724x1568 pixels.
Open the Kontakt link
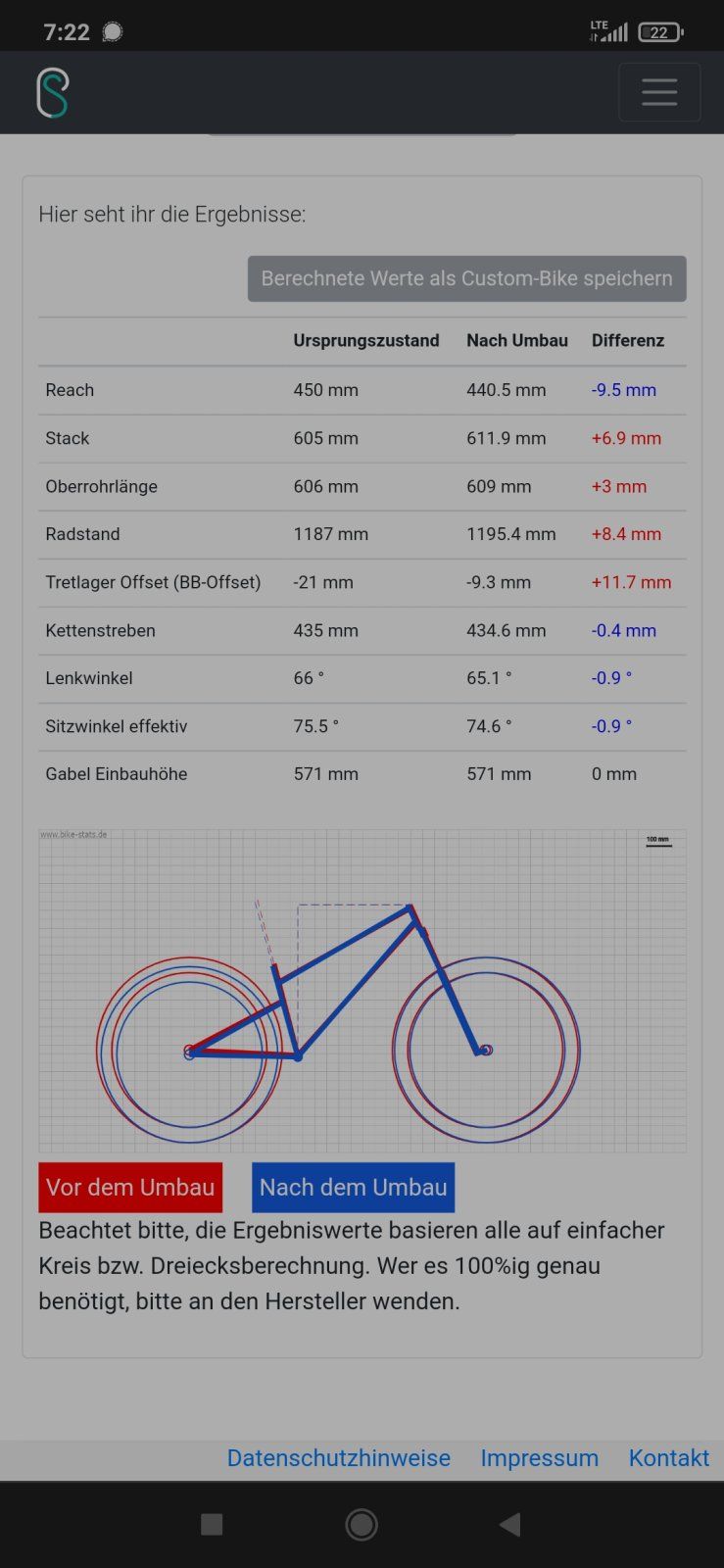pyautogui.click(x=668, y=1458)
